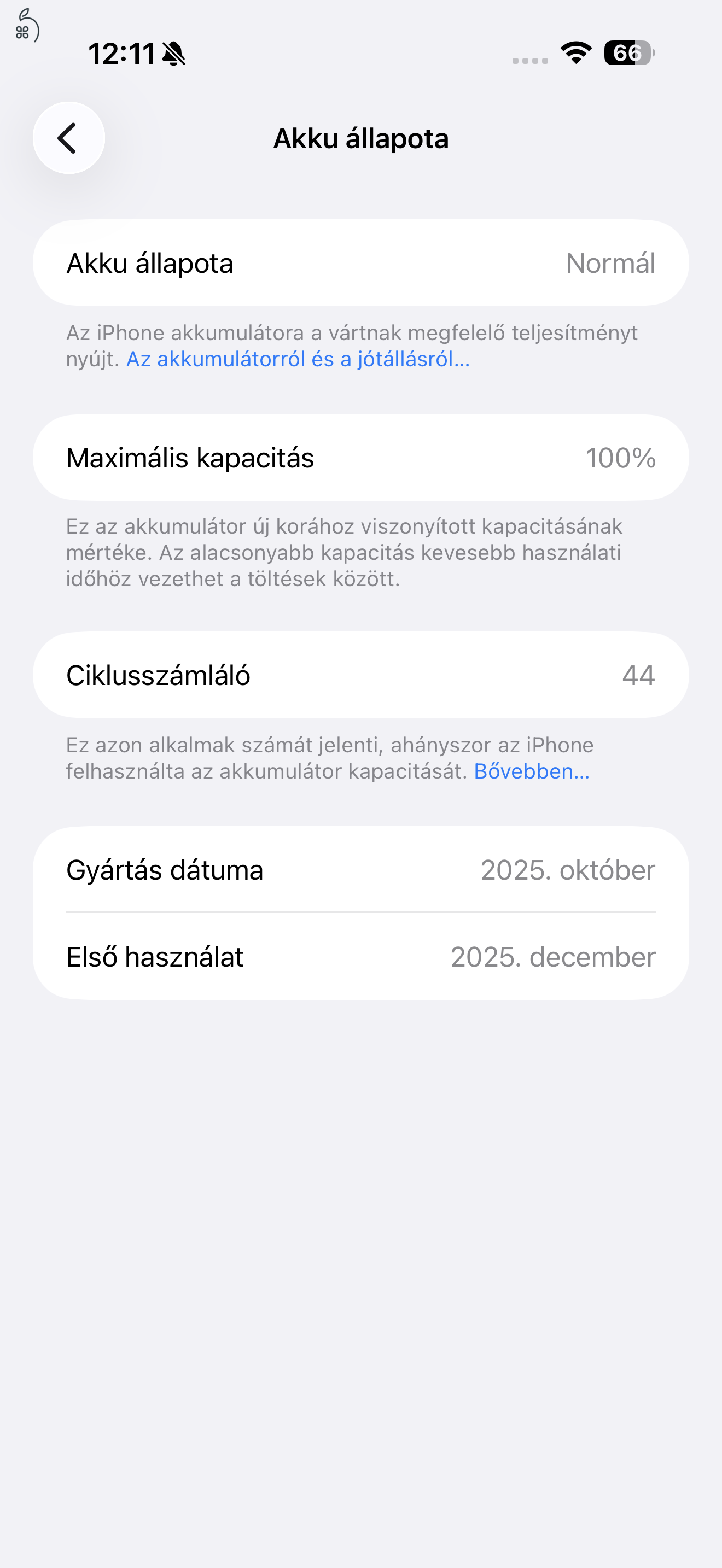
Task: Tap the 2025. december first use date
Action: [x=553, y=956]
